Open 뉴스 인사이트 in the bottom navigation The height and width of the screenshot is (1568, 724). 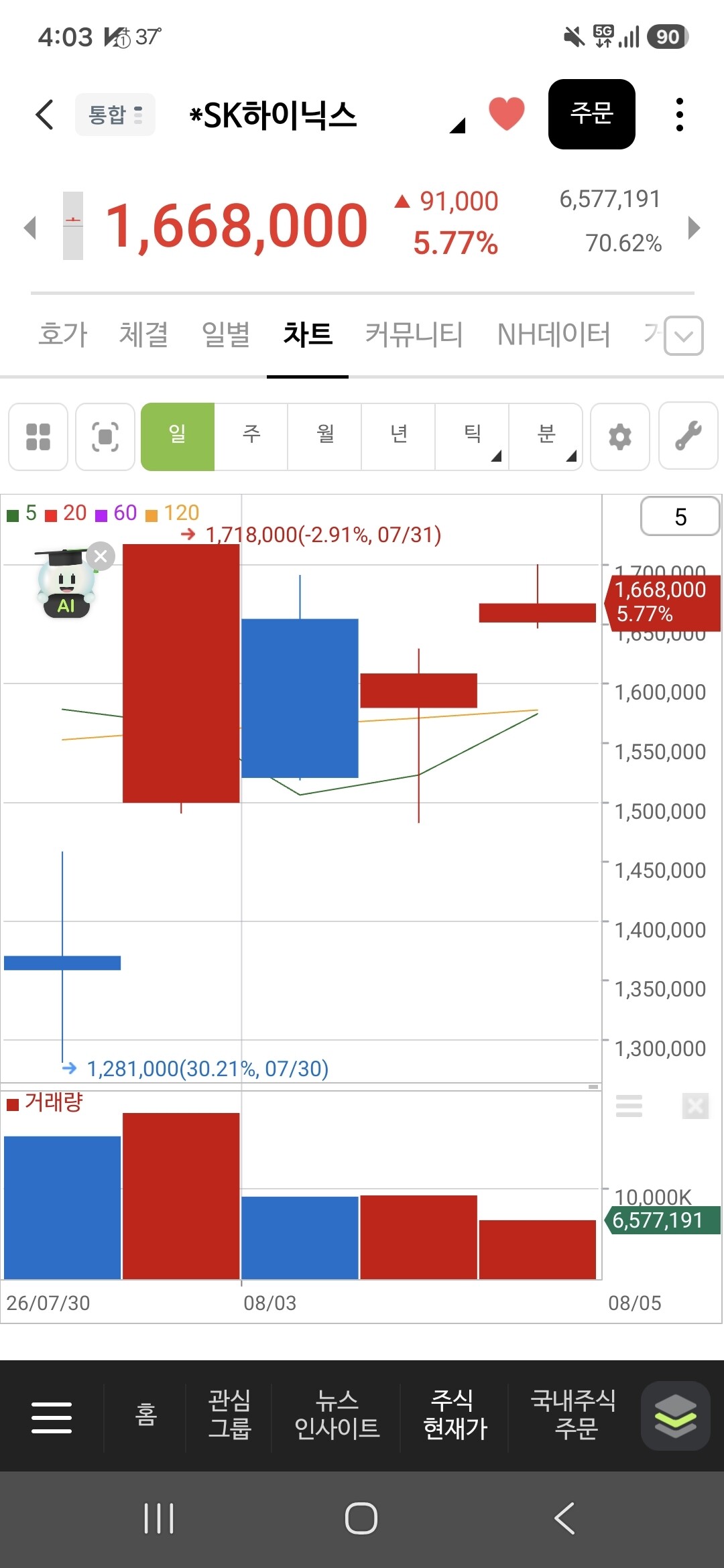tap(337, 1415)
